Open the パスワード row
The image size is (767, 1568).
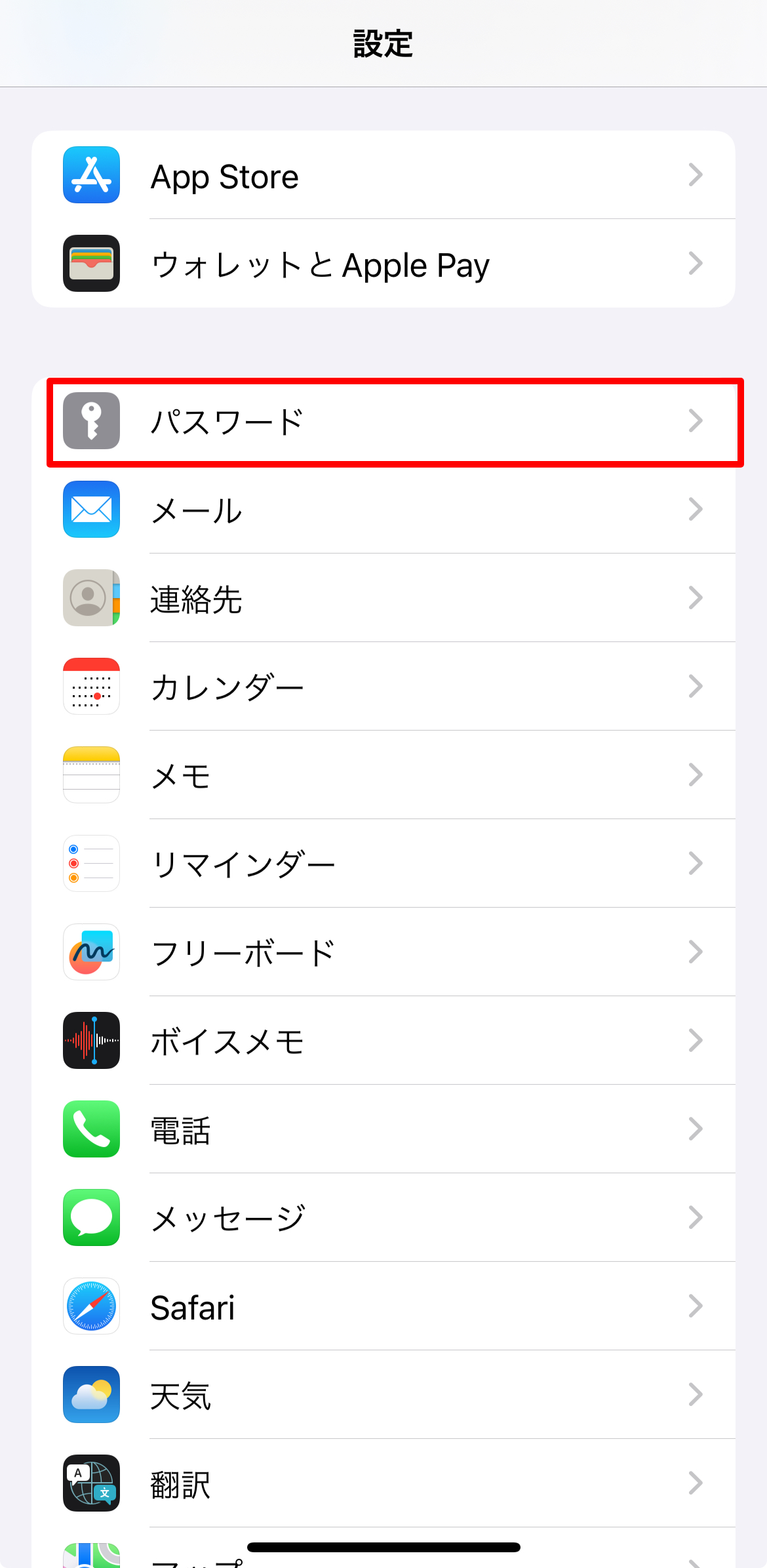(x=383, y=421)
